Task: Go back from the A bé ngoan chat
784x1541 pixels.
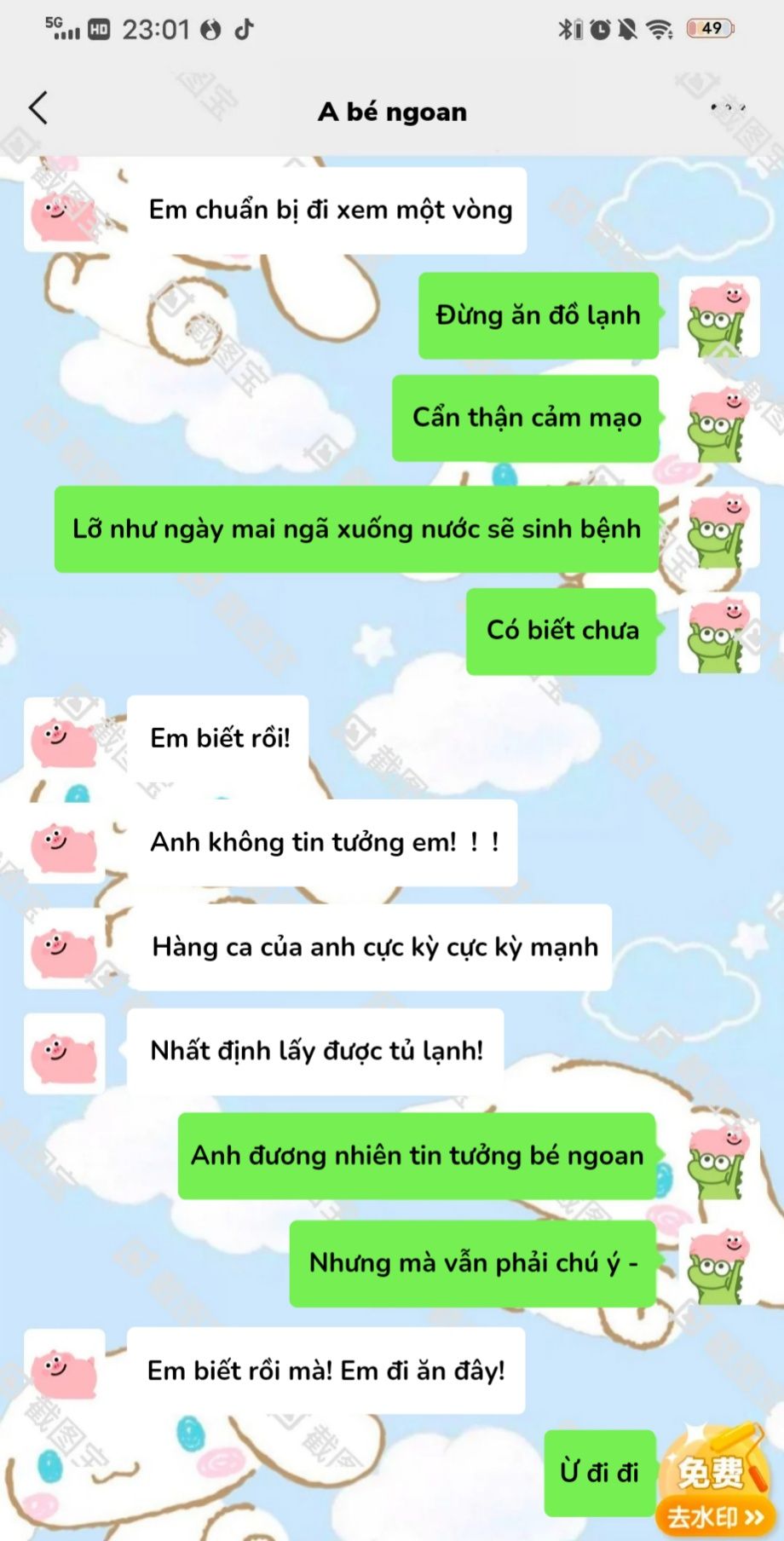Action: point(37,109)
